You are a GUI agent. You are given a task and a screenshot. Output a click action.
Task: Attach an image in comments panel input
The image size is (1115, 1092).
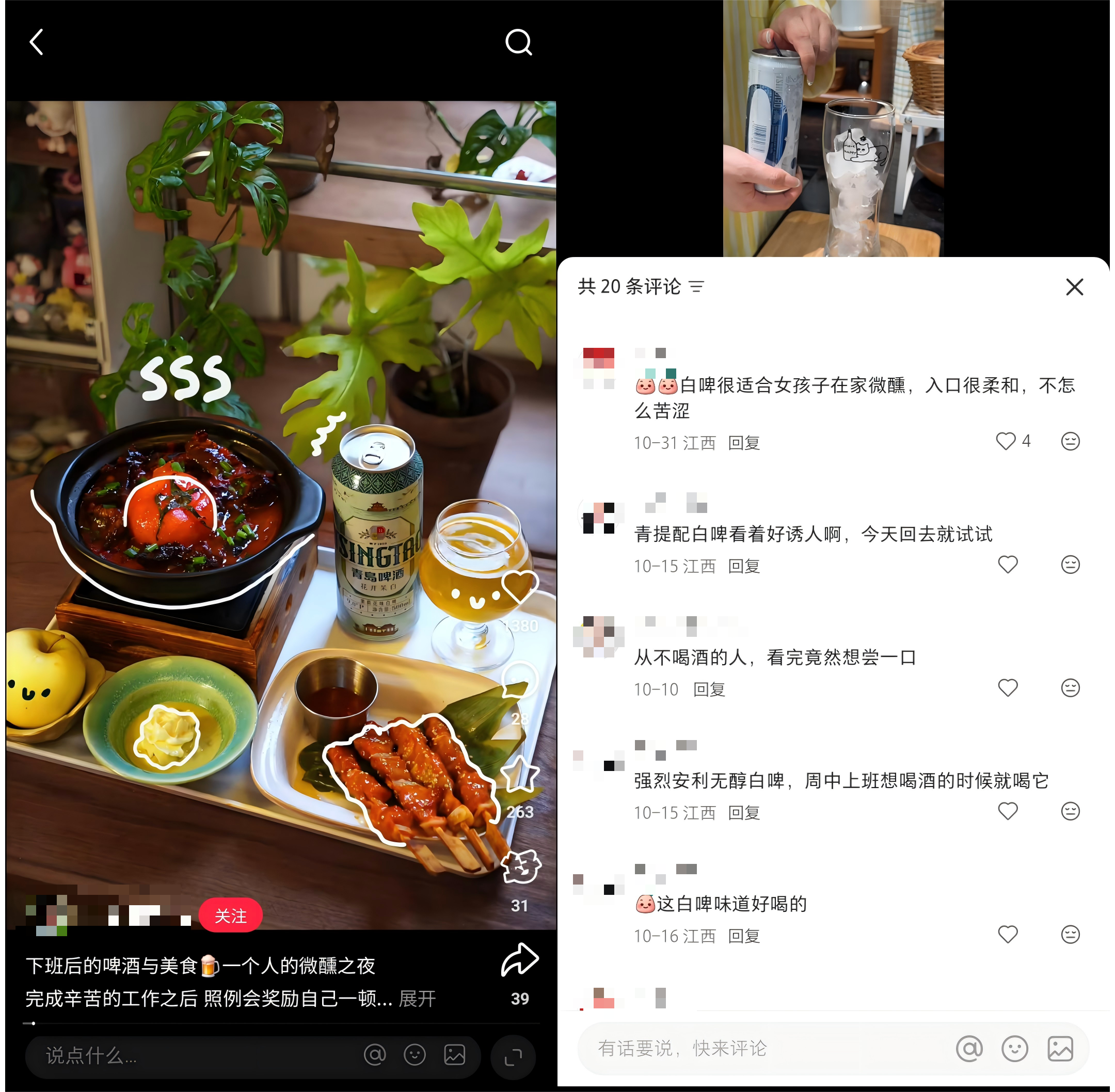(1060, 1049)
